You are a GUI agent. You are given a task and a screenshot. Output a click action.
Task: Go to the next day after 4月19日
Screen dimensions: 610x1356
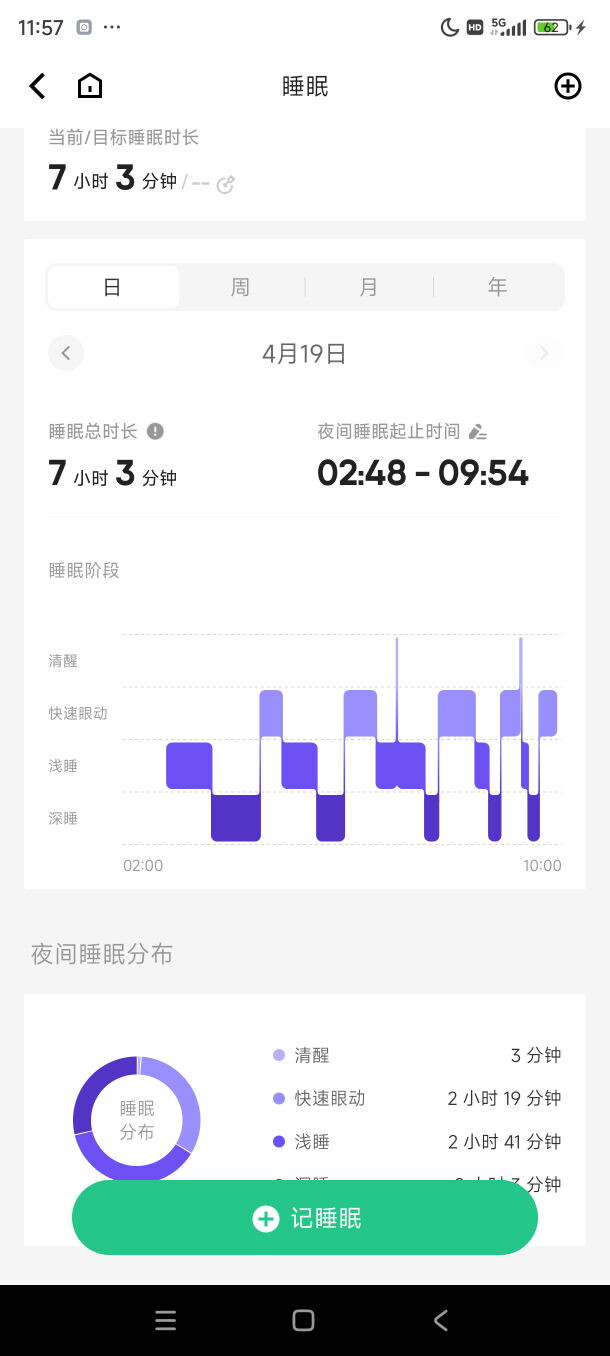pyautogui.click(x=543, y=353)
